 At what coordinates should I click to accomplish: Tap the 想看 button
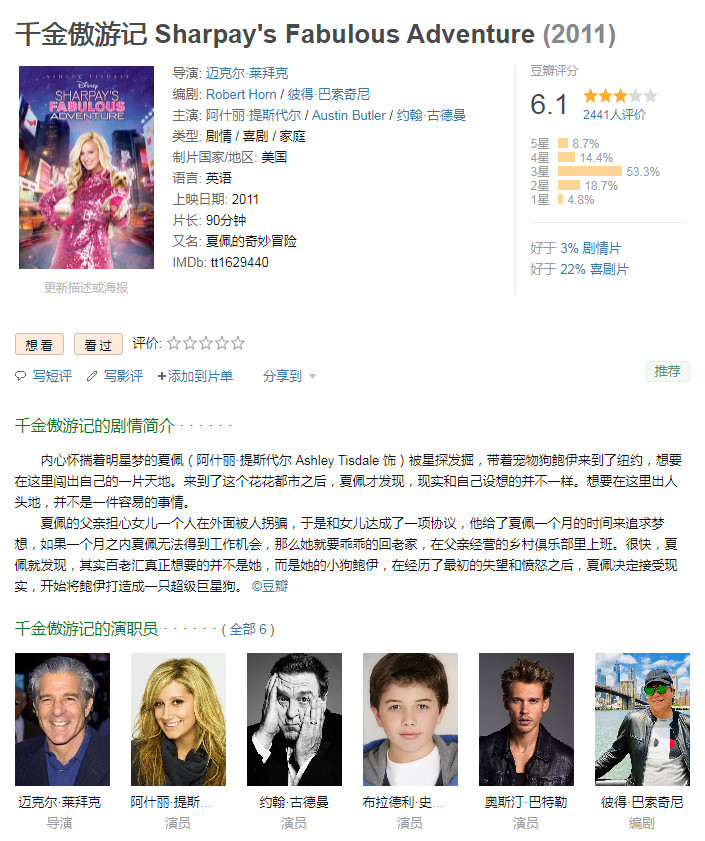click(39, 345)
